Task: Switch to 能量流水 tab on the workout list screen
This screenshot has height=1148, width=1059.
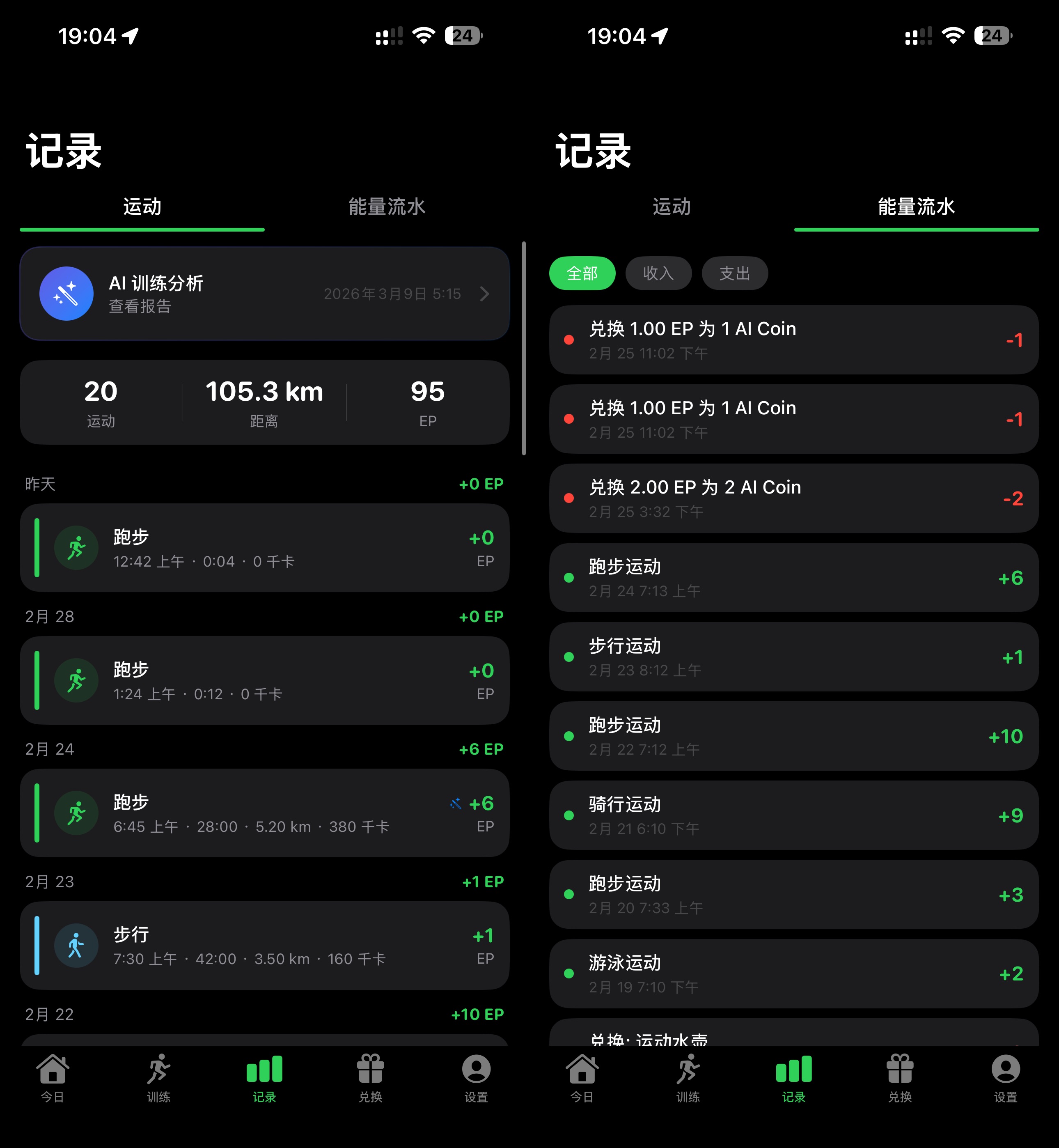Action: (x=387, y=207)
